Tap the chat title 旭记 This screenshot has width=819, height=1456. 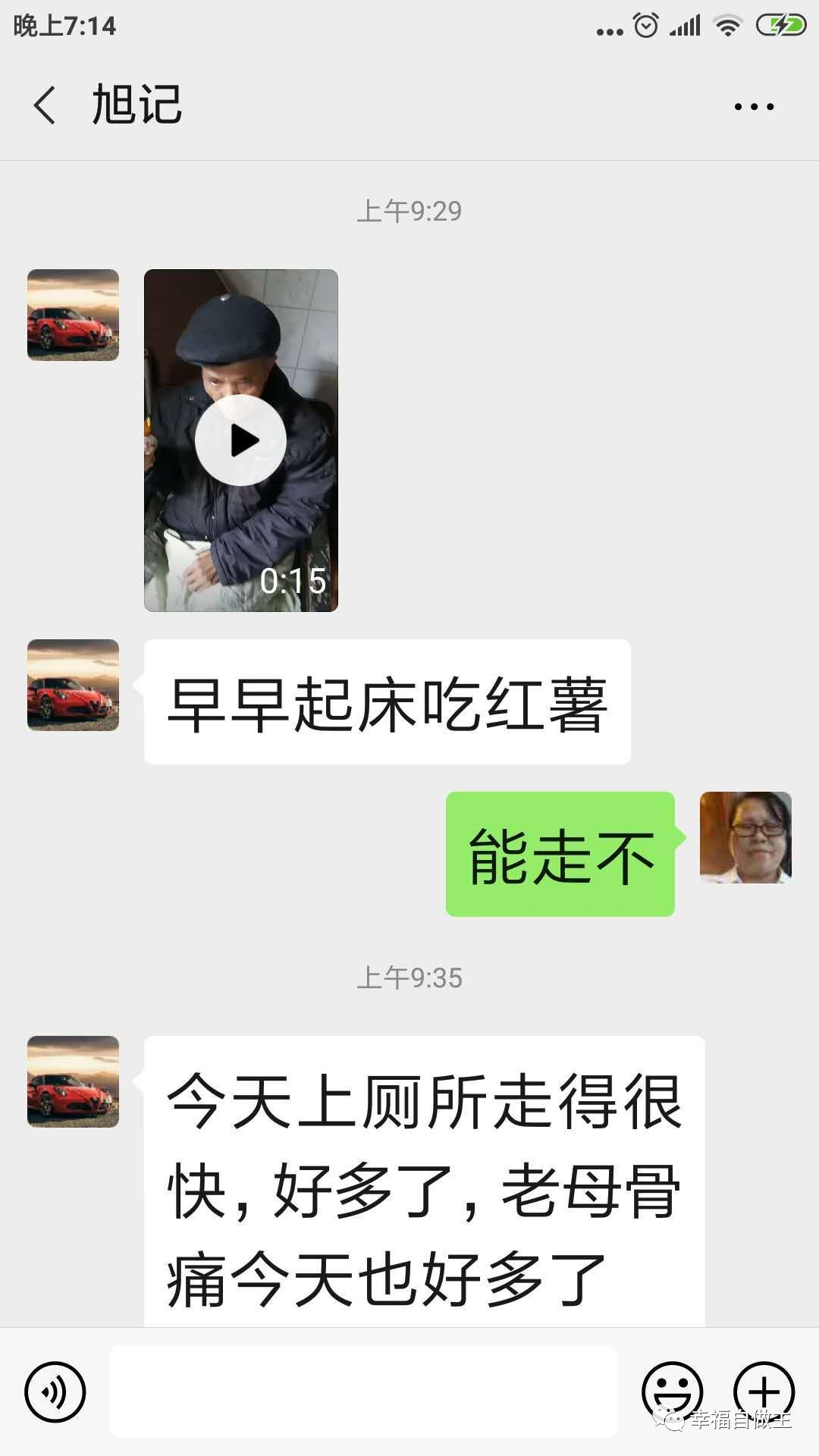[x=135, y=106]
